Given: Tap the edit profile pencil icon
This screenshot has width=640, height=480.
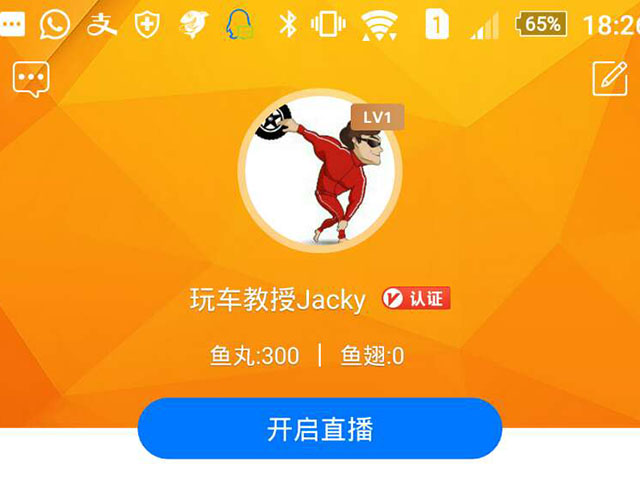Looking at the screenshot, I should 609,78.
